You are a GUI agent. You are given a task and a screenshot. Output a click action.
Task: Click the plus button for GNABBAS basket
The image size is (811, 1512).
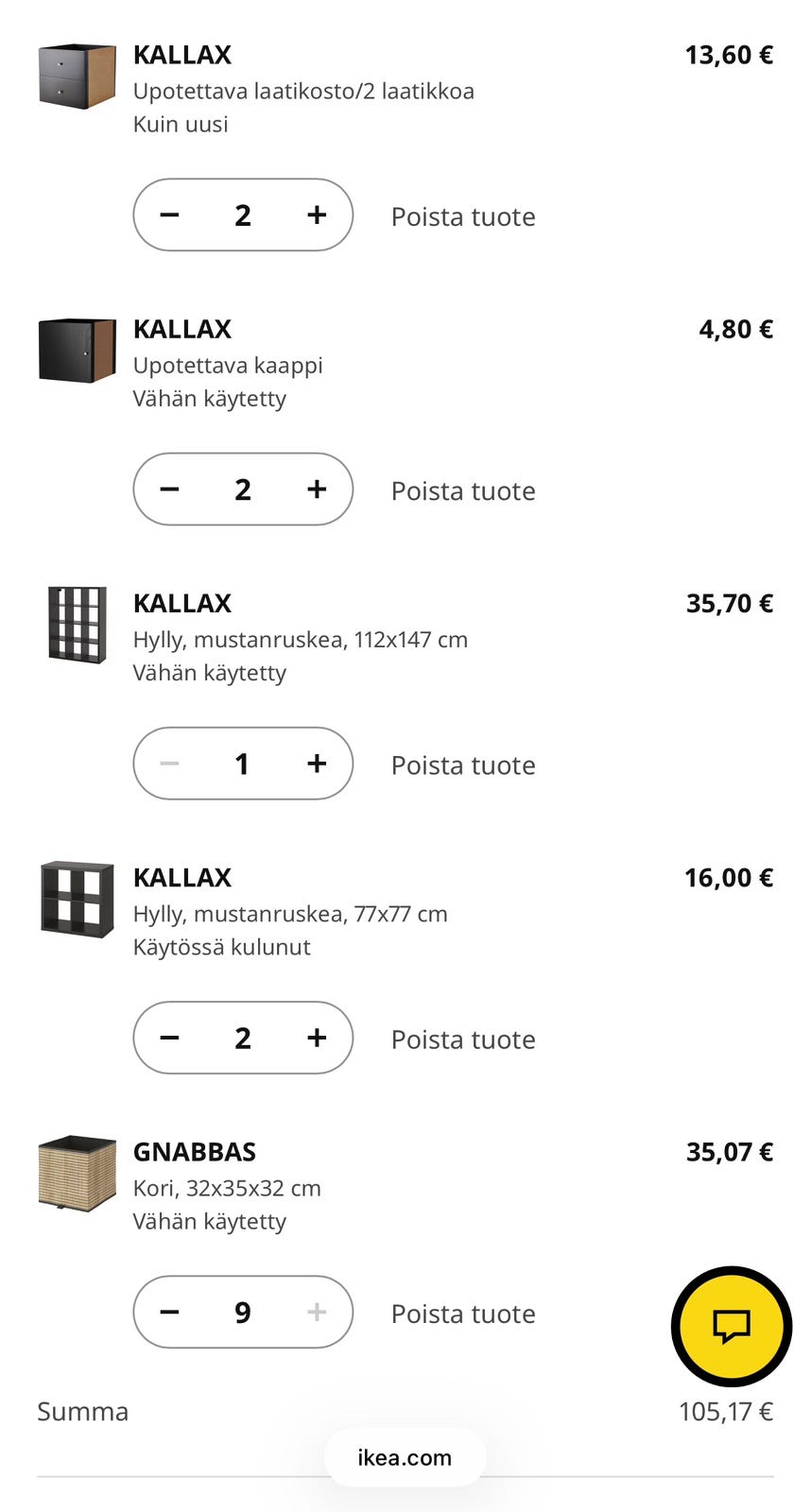point(317,1312)
